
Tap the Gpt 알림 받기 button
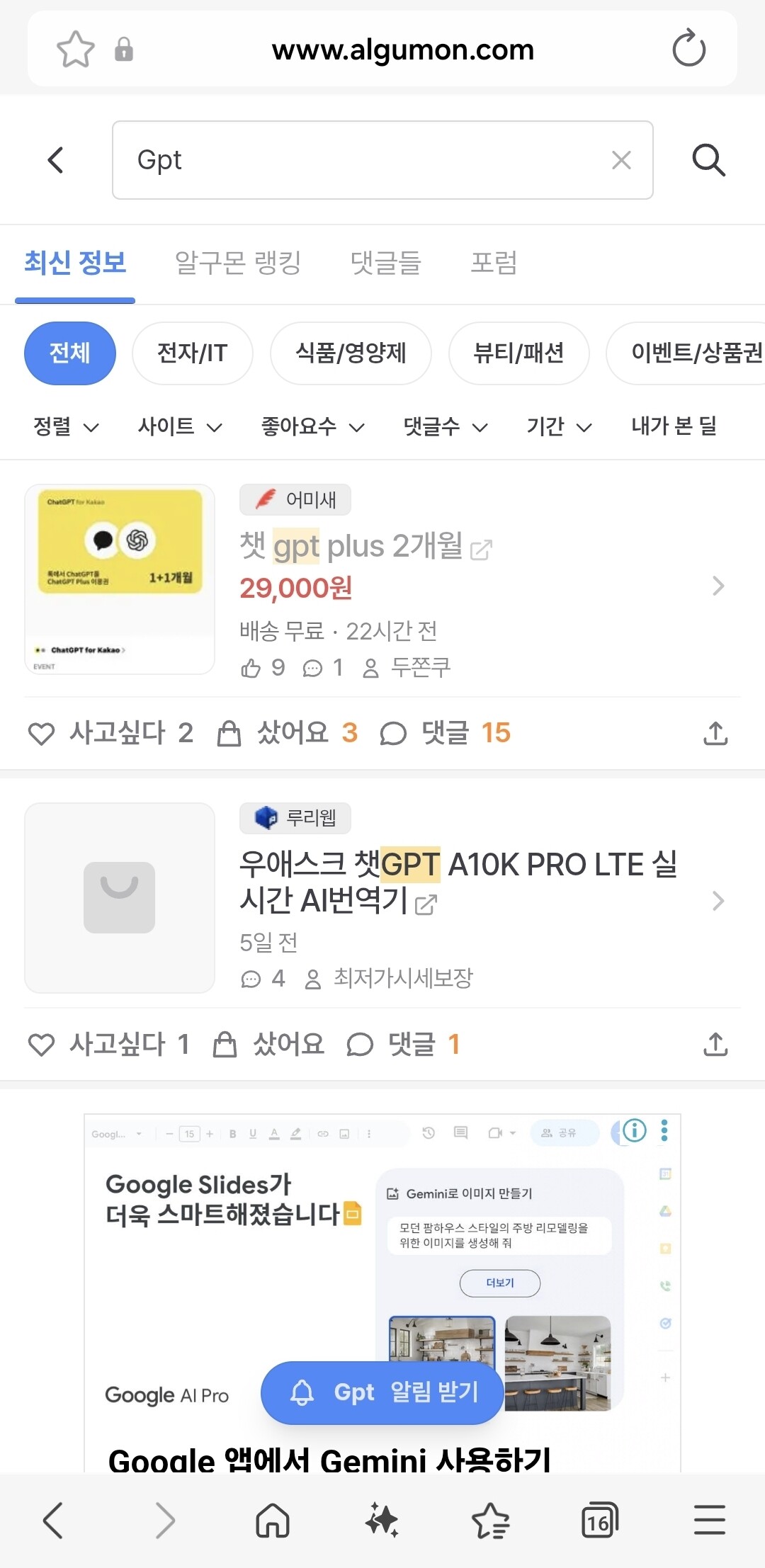pos(382,1392)
